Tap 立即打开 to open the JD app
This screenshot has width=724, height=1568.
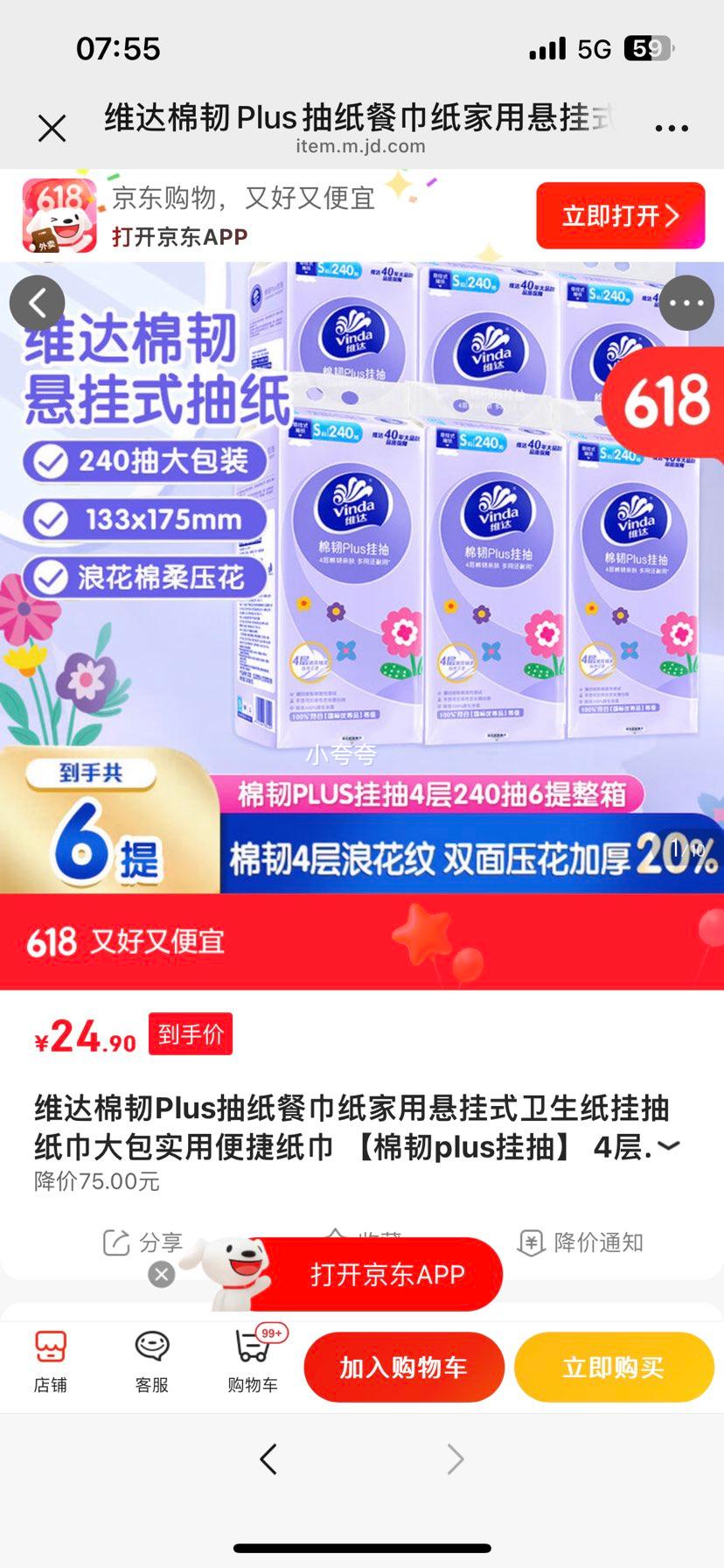(x=620, y=216)
